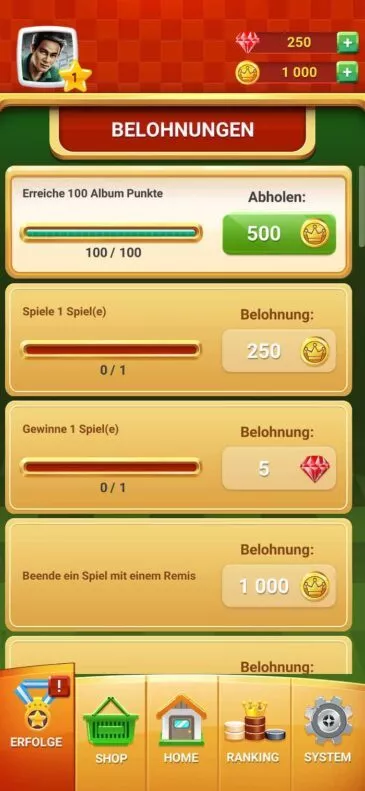Open the player profile avatar
The width and height of the screenshot is (365, 791).
click(x=47, y=57)
